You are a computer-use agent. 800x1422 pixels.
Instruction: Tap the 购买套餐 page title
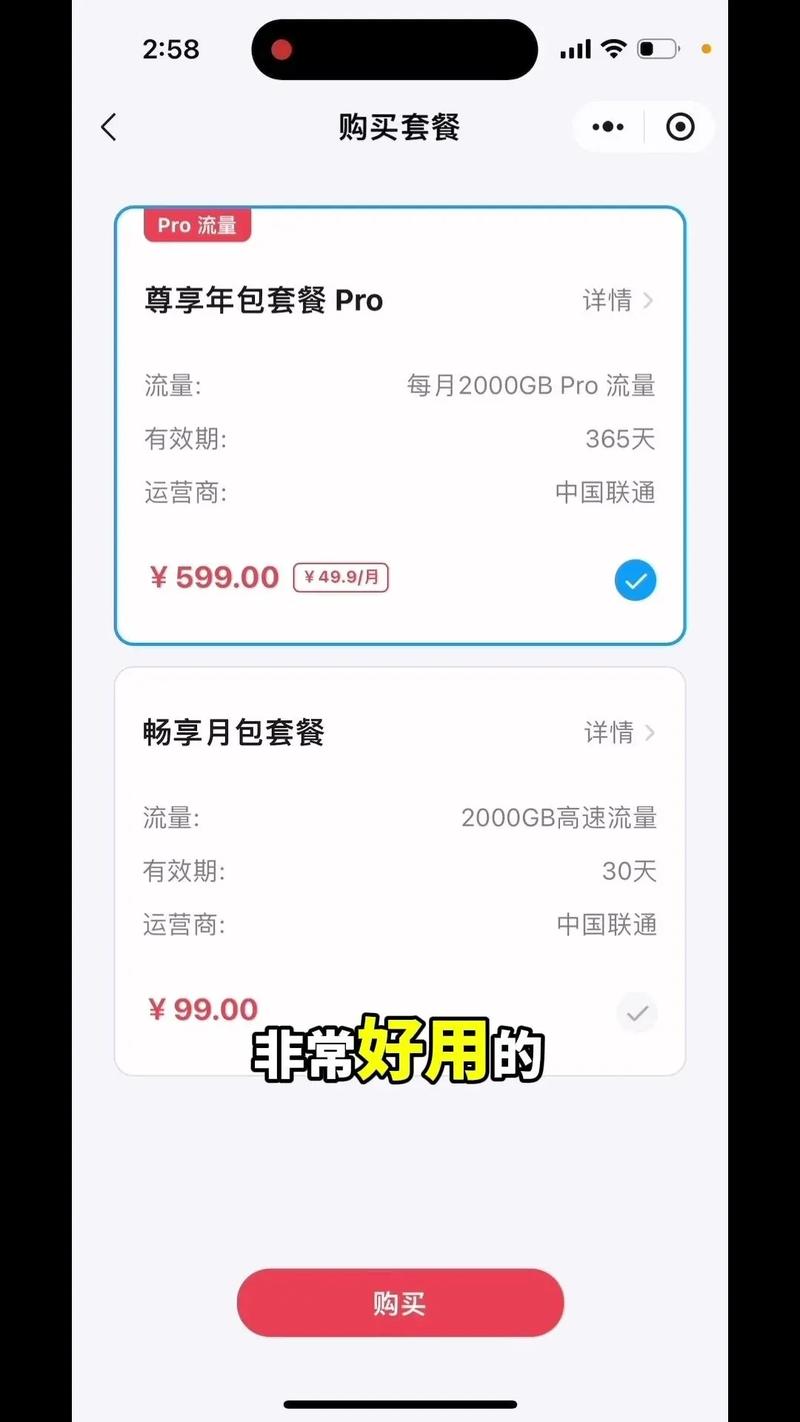click(x=399, y=127)
